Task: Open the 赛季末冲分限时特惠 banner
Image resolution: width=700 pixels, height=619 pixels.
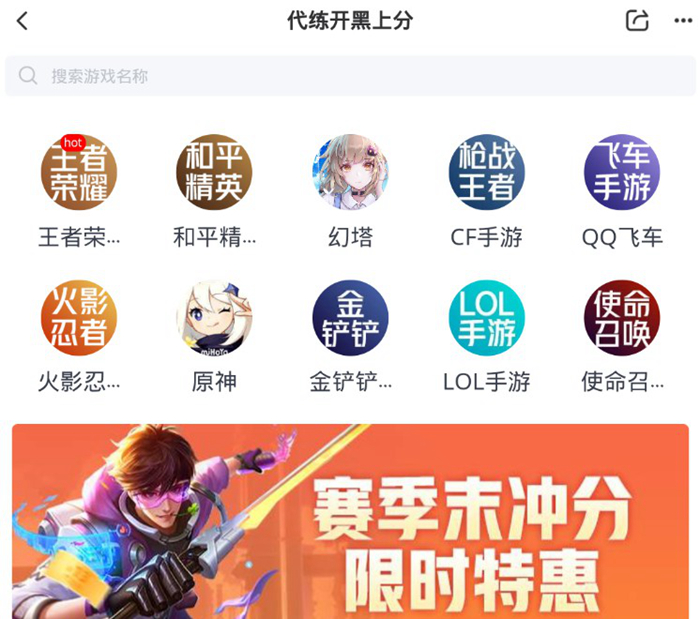Action: [350, 521]
